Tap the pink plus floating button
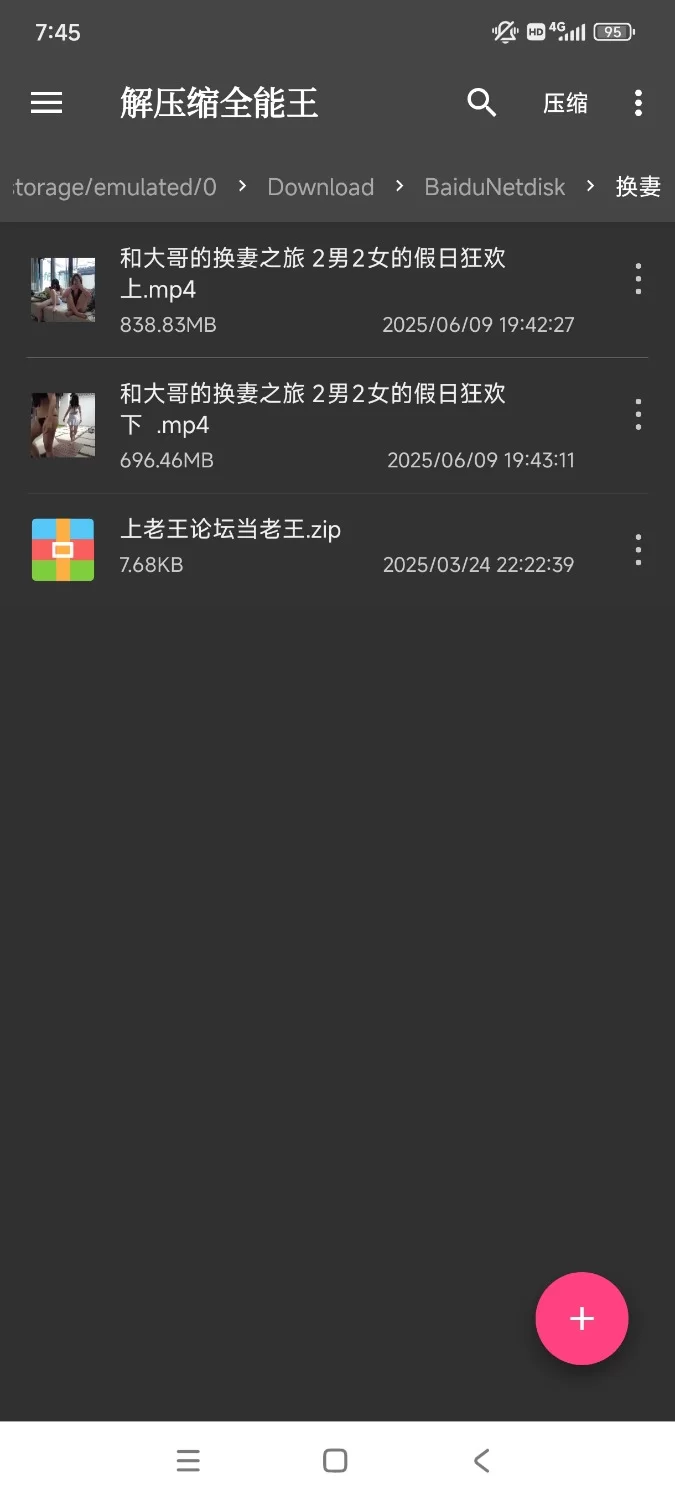 point(581,1318)
